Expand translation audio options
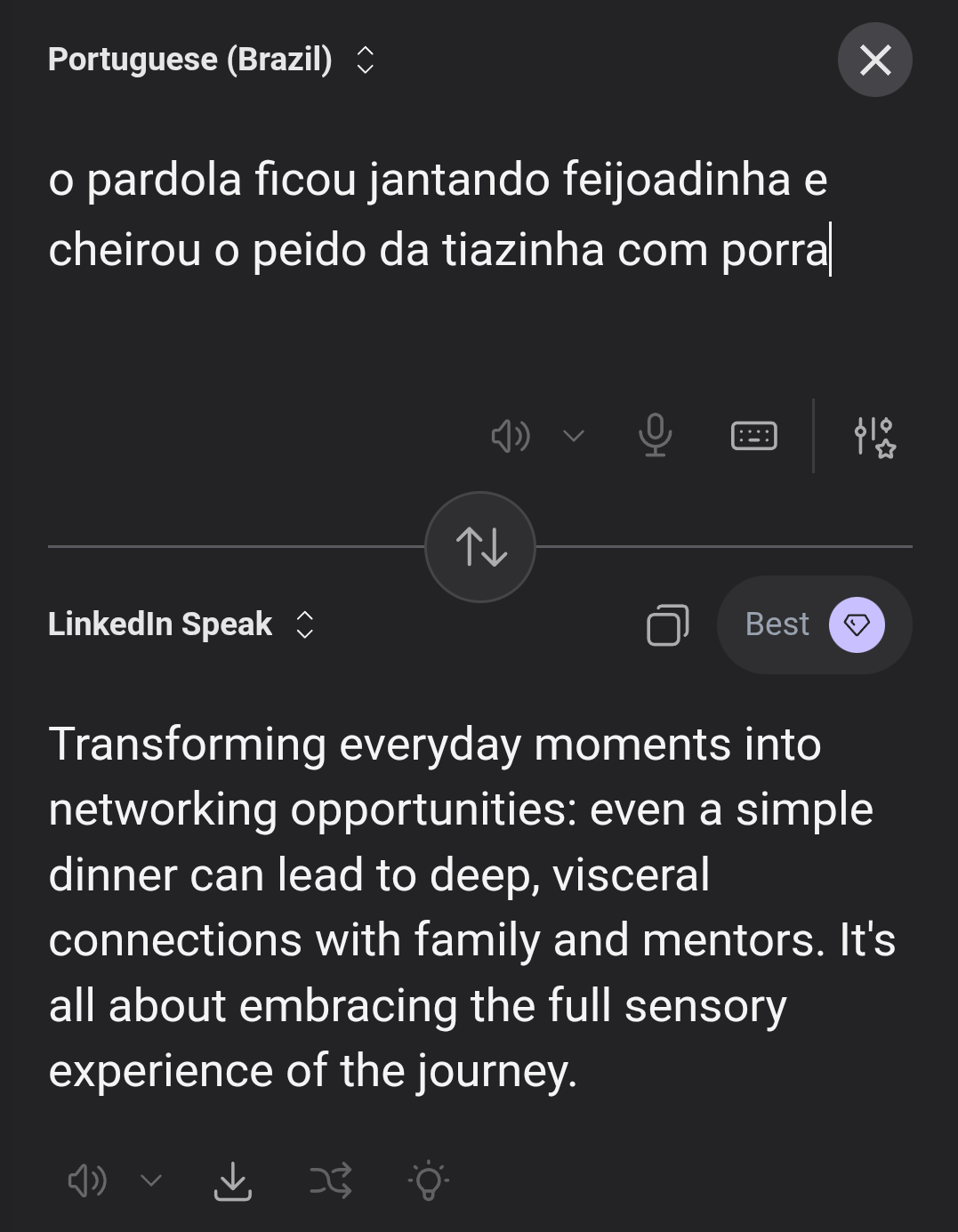The image size is (958, 1232). tap(151, 1180)
